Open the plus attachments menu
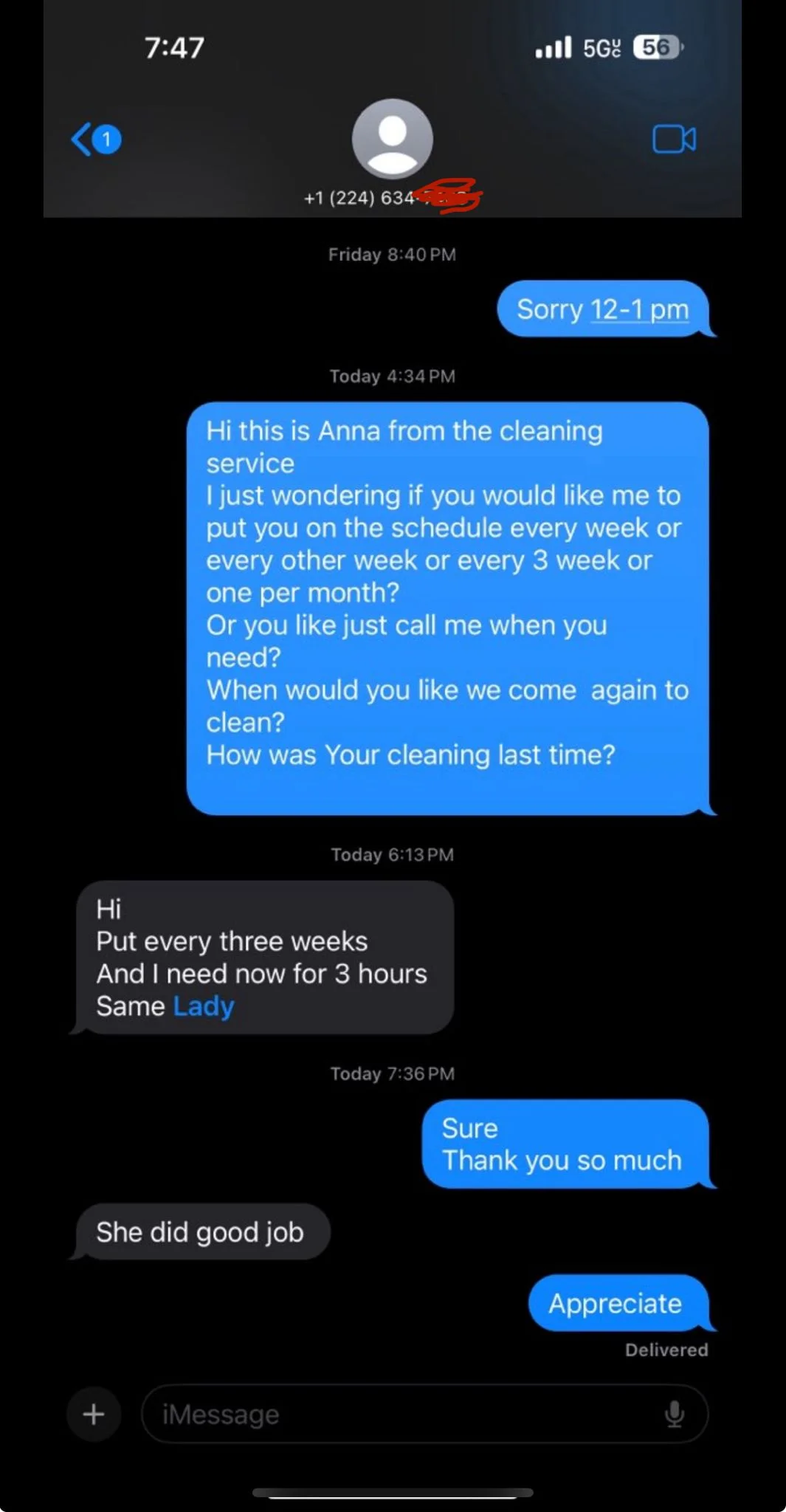The height and width of the screenshot is (1512, 786). tap(94, 1415)
